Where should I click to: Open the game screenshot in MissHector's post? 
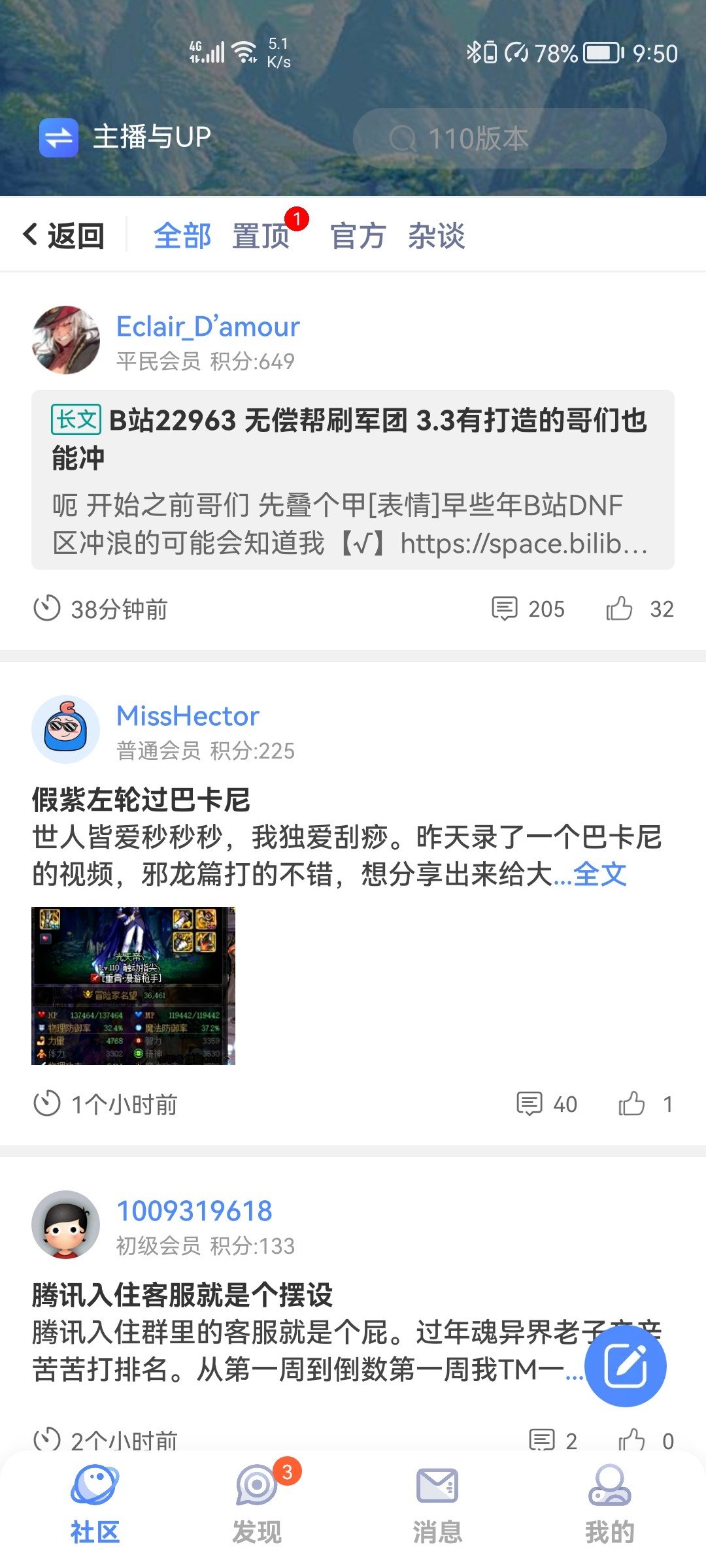[x=133, y=985]
